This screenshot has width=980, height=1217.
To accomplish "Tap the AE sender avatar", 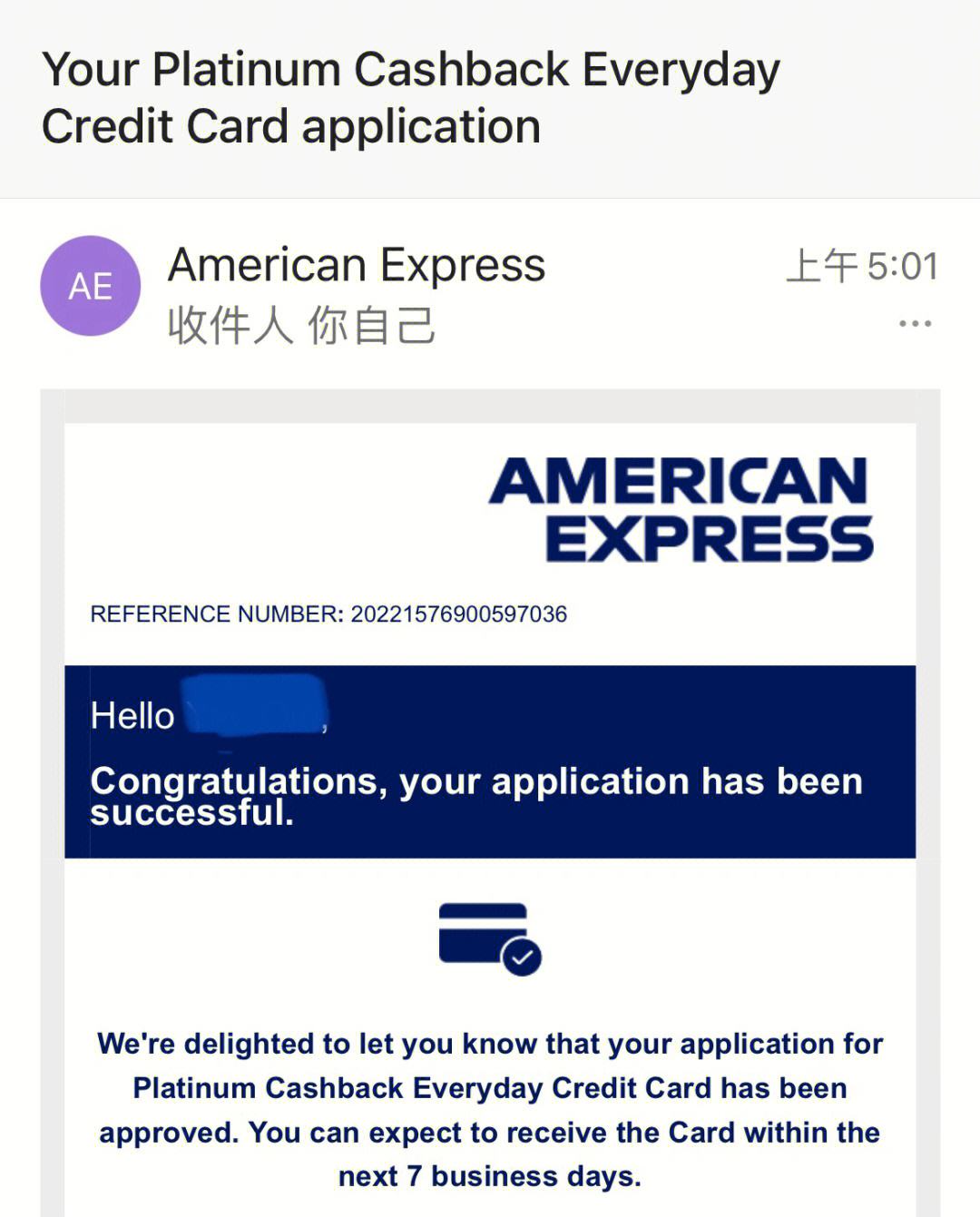I will 90,286.
